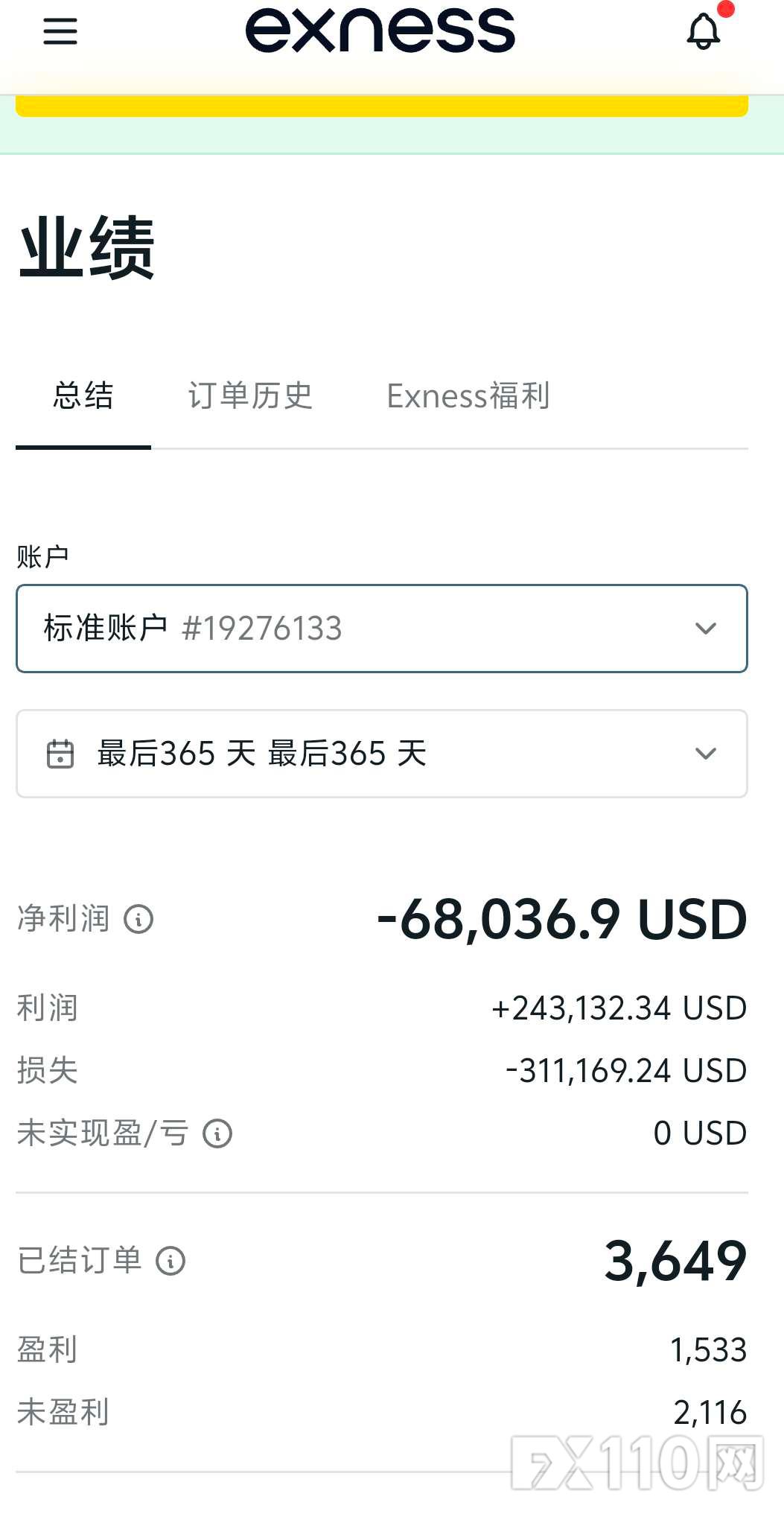Open the notifications bell
The image size is (784, 1517).
pos(704,31)
